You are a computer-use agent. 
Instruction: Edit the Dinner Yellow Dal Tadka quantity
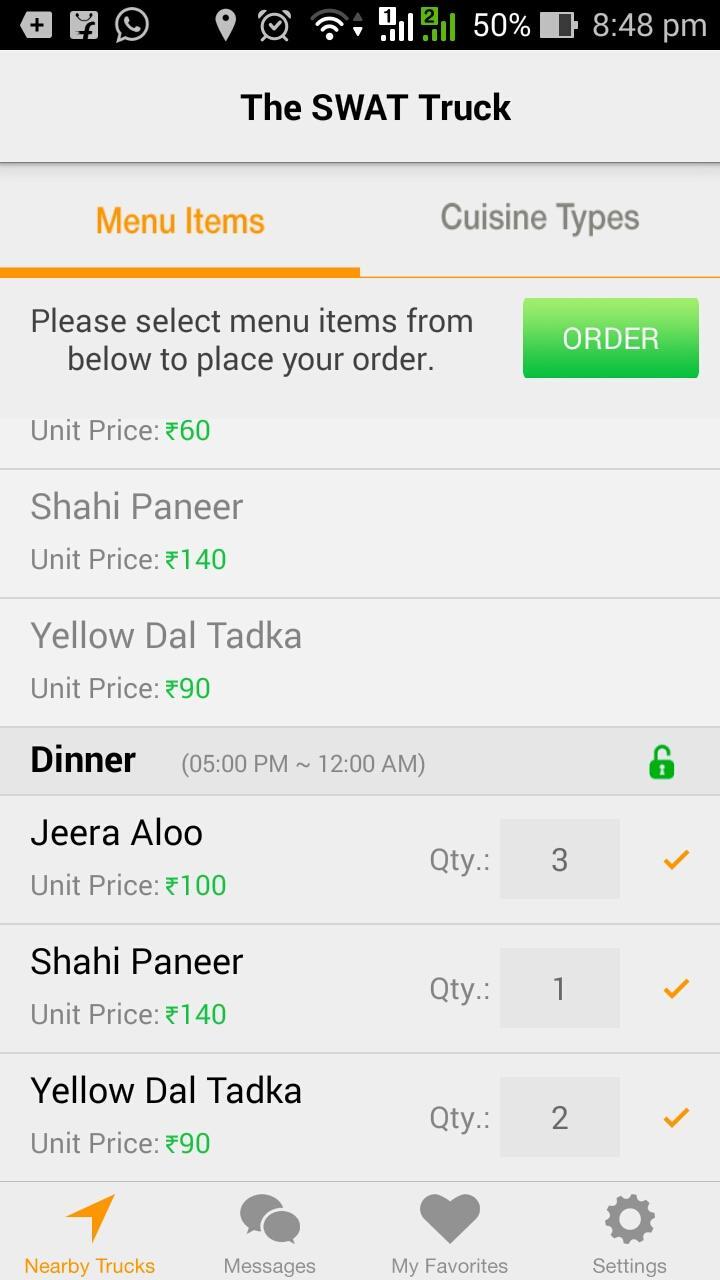coord(559,1117)
